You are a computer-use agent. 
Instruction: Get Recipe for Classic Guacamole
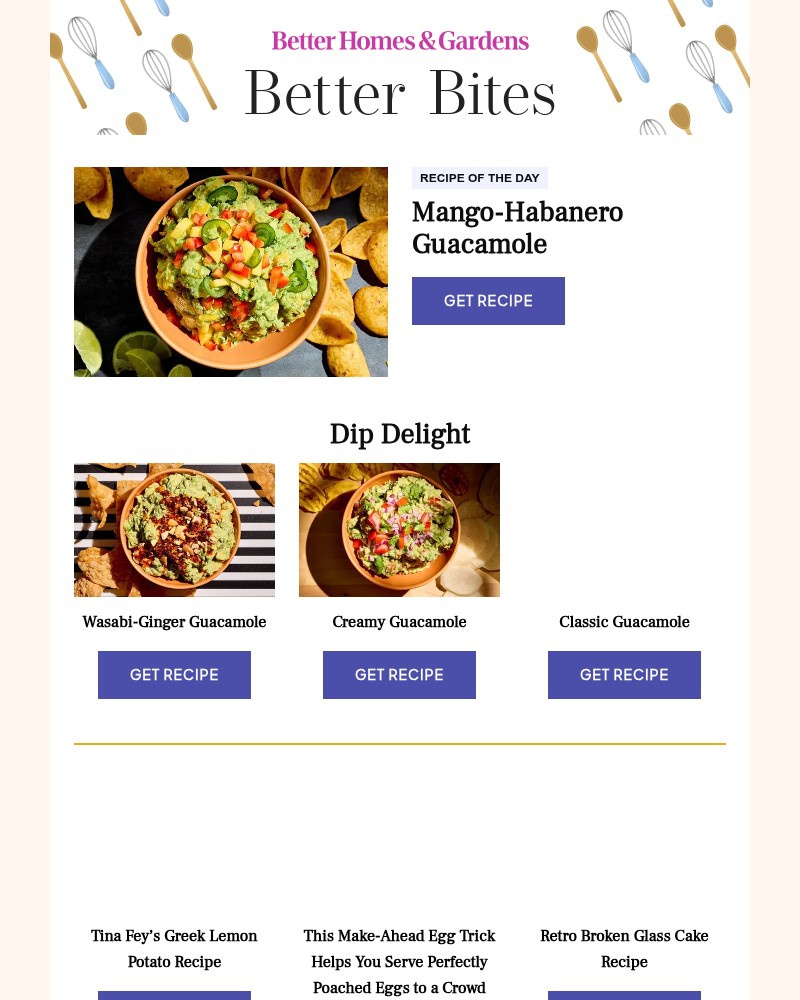pyautogui.click(x=624, y=674)
